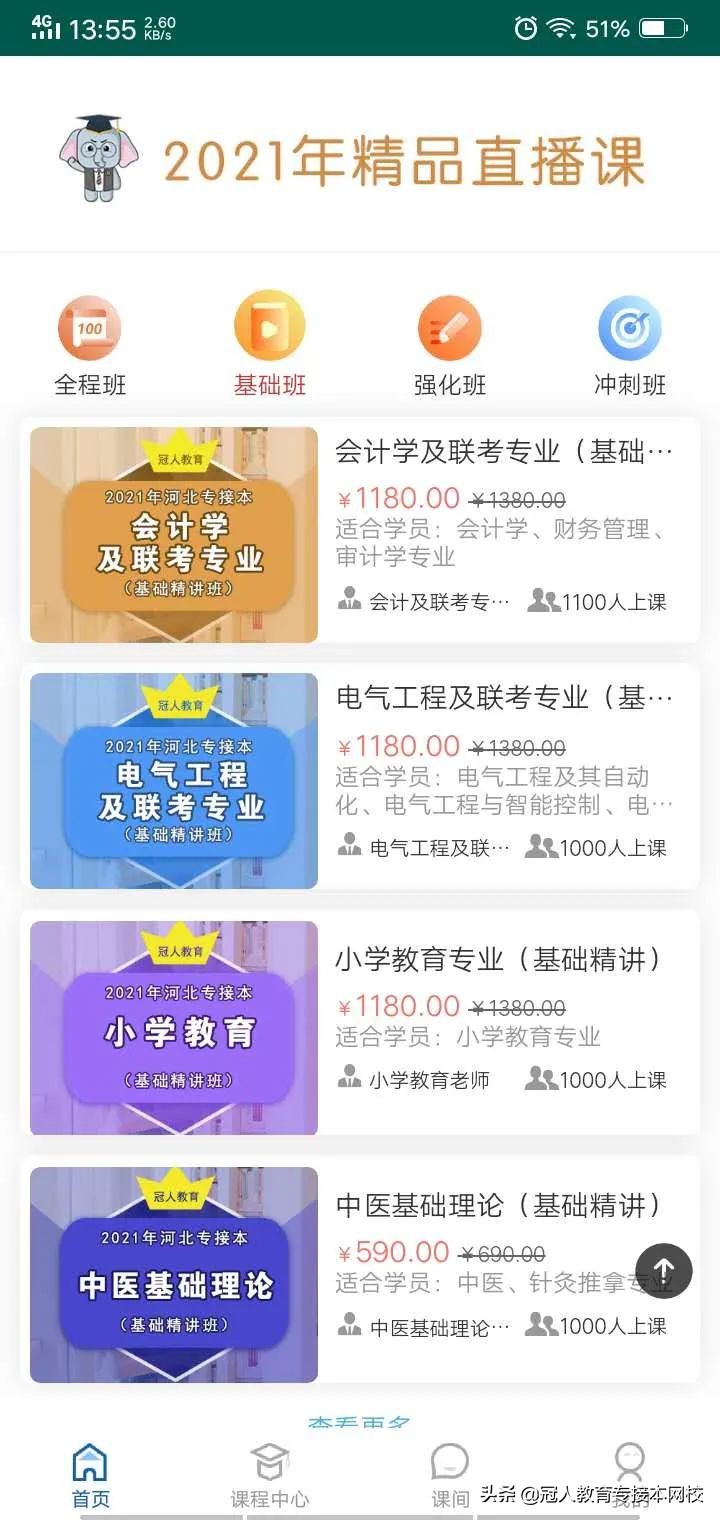
Task: Open 课程中心 via its graduation cap icon
Action: tap(269, 1461)
